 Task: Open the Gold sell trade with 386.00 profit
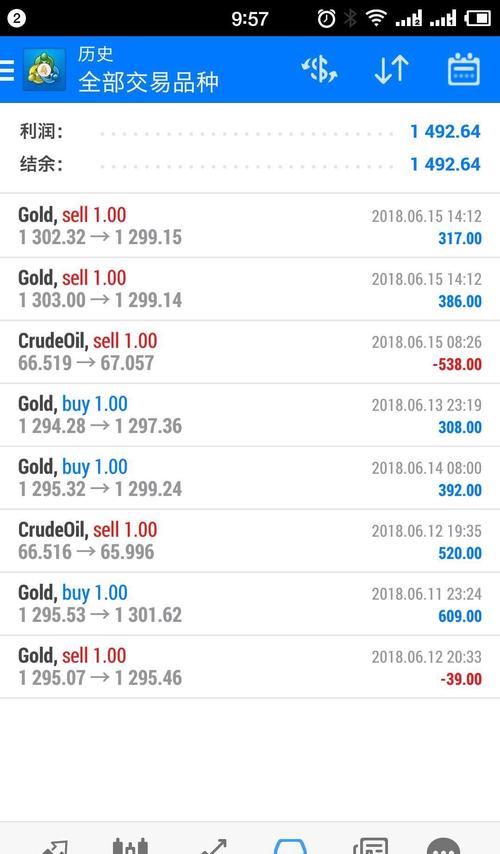coord(250,289)
